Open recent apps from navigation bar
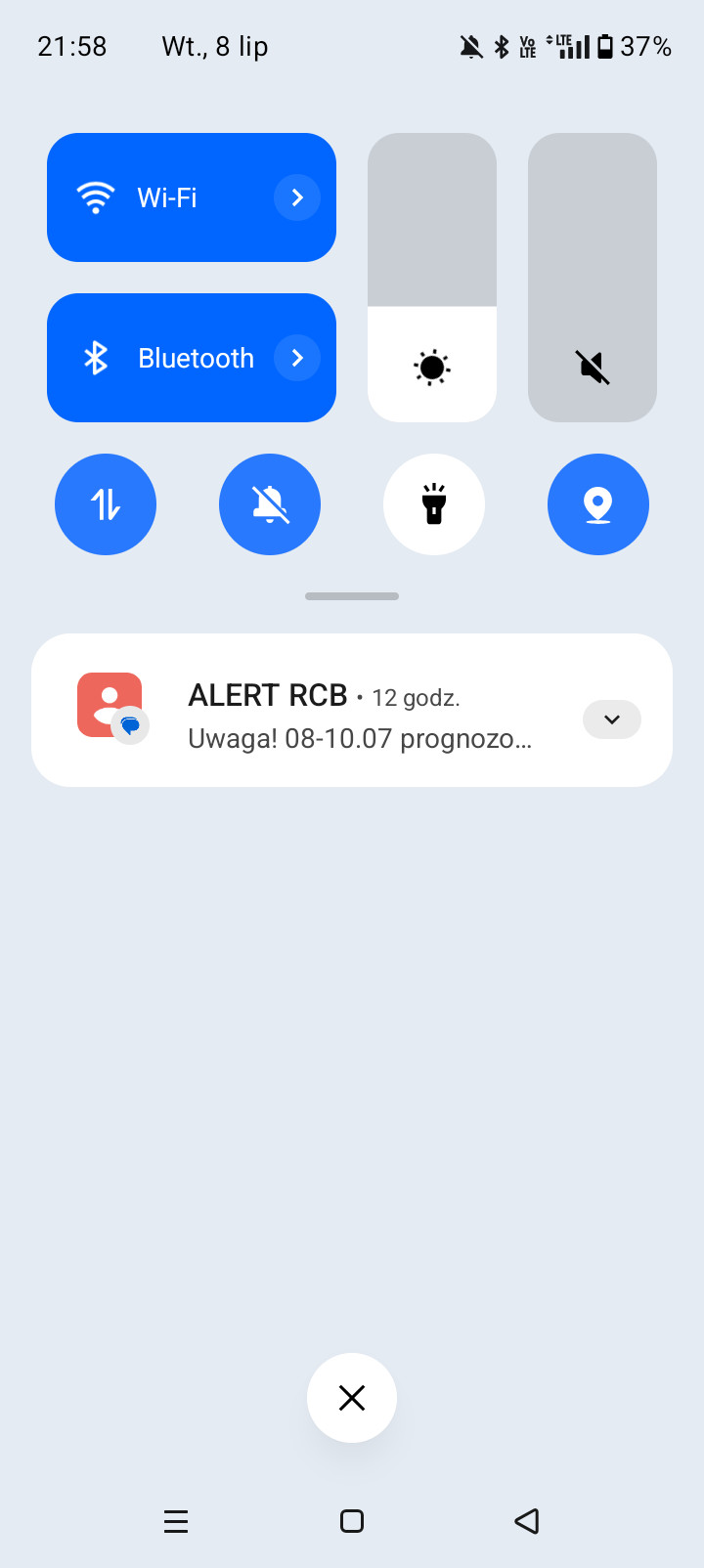704x1568 pixels. (x=176, y=1521)
